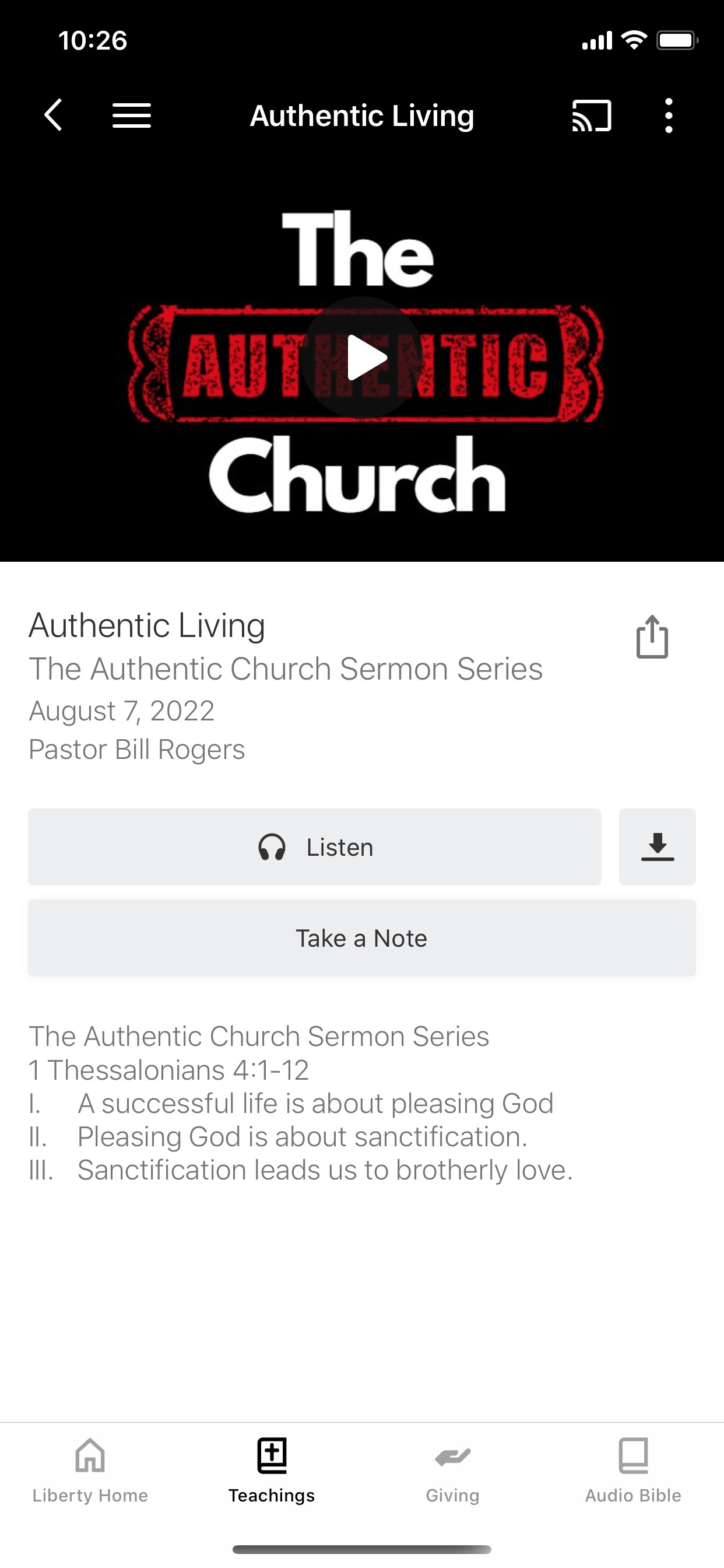Go back with the arrow icon

click(x=54, y=115)
